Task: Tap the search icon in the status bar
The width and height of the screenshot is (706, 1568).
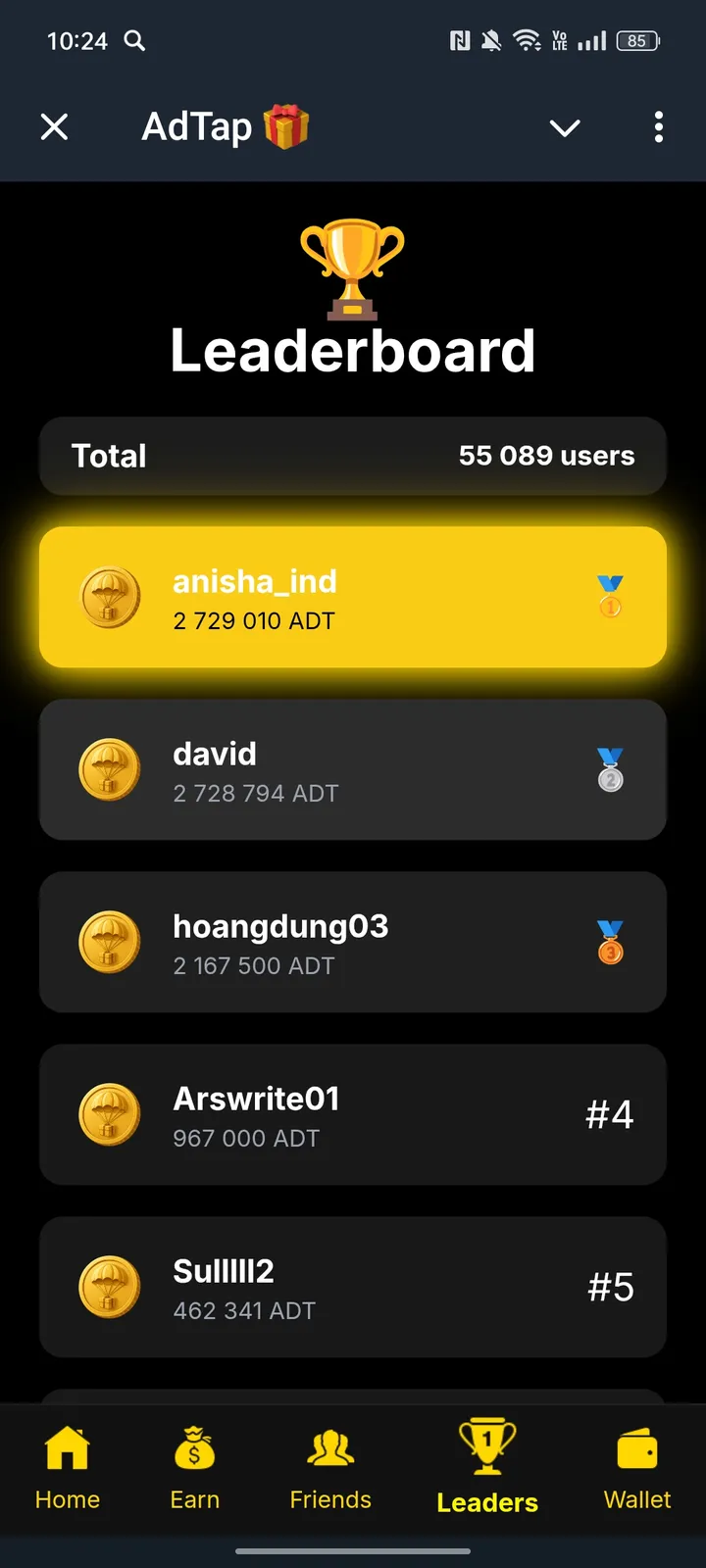Action: 134,41
